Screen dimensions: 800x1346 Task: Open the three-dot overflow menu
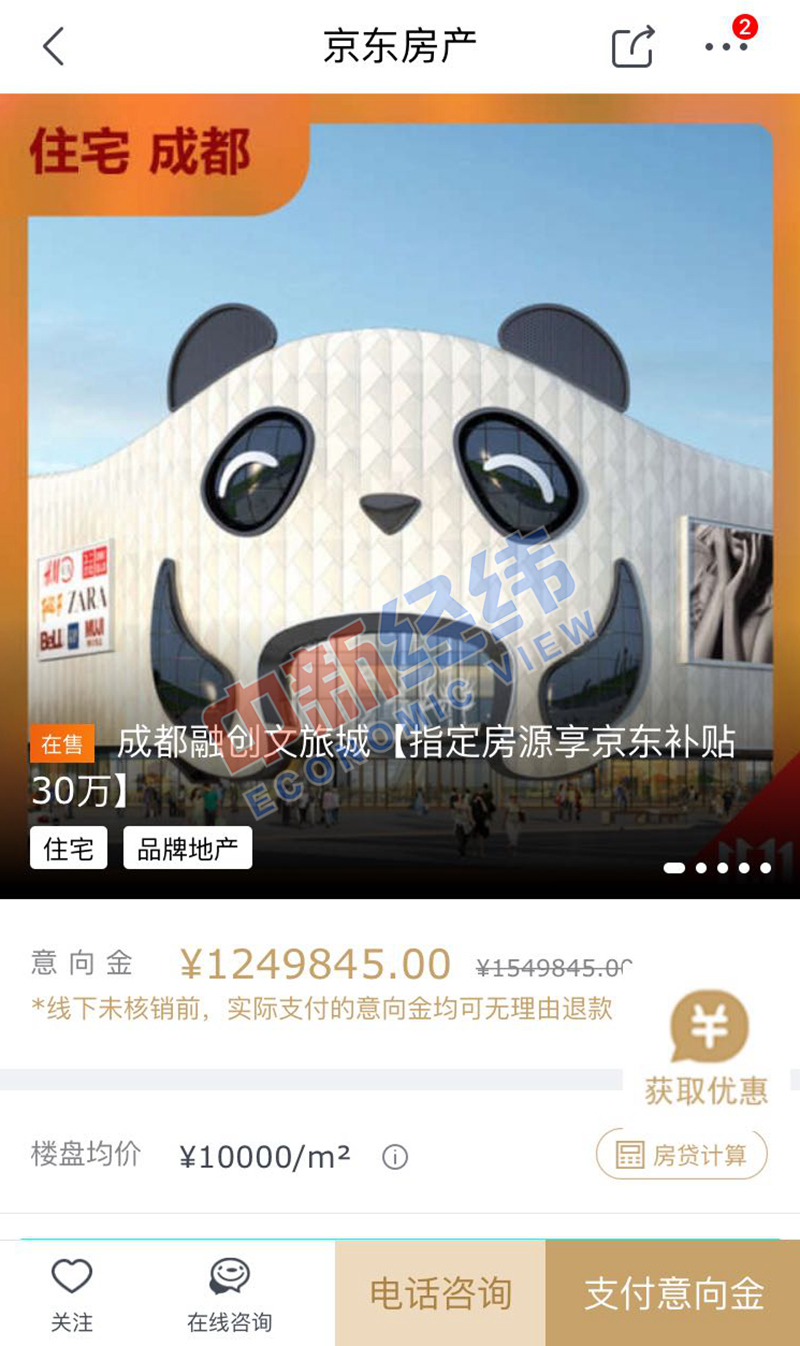tap(726, 46)
